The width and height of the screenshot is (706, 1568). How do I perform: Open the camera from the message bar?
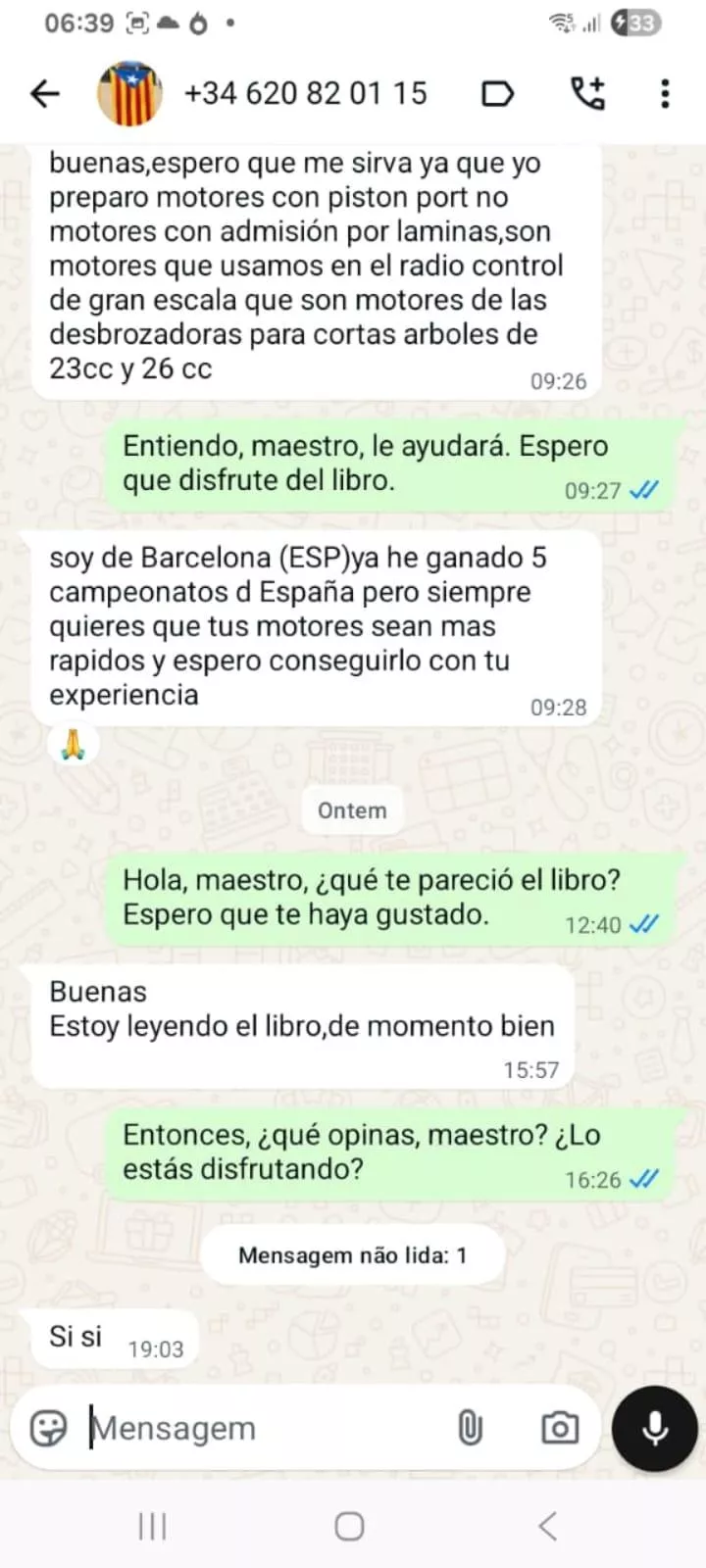pos(560,1428)
